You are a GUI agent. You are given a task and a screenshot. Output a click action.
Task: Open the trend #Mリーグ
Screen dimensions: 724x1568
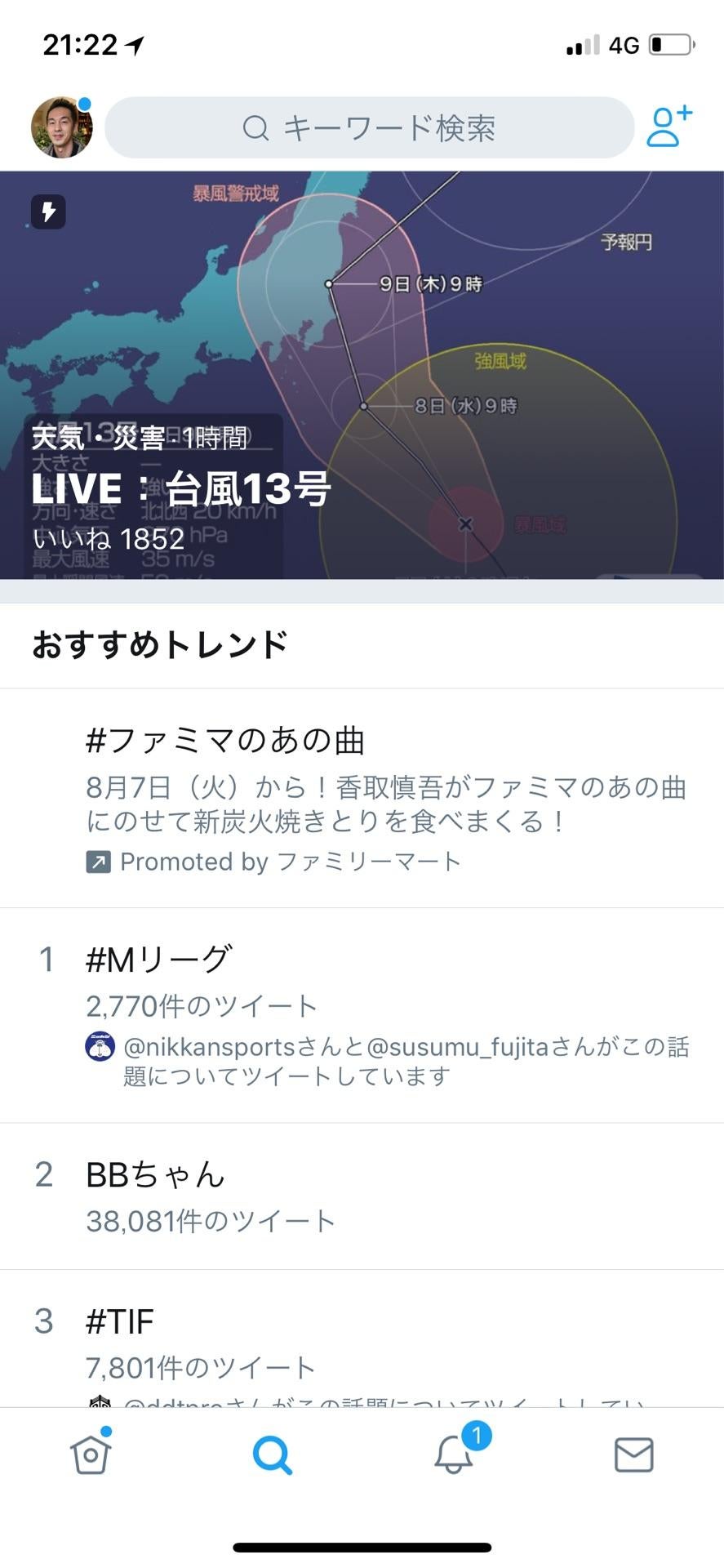(x=362, y=1013)
